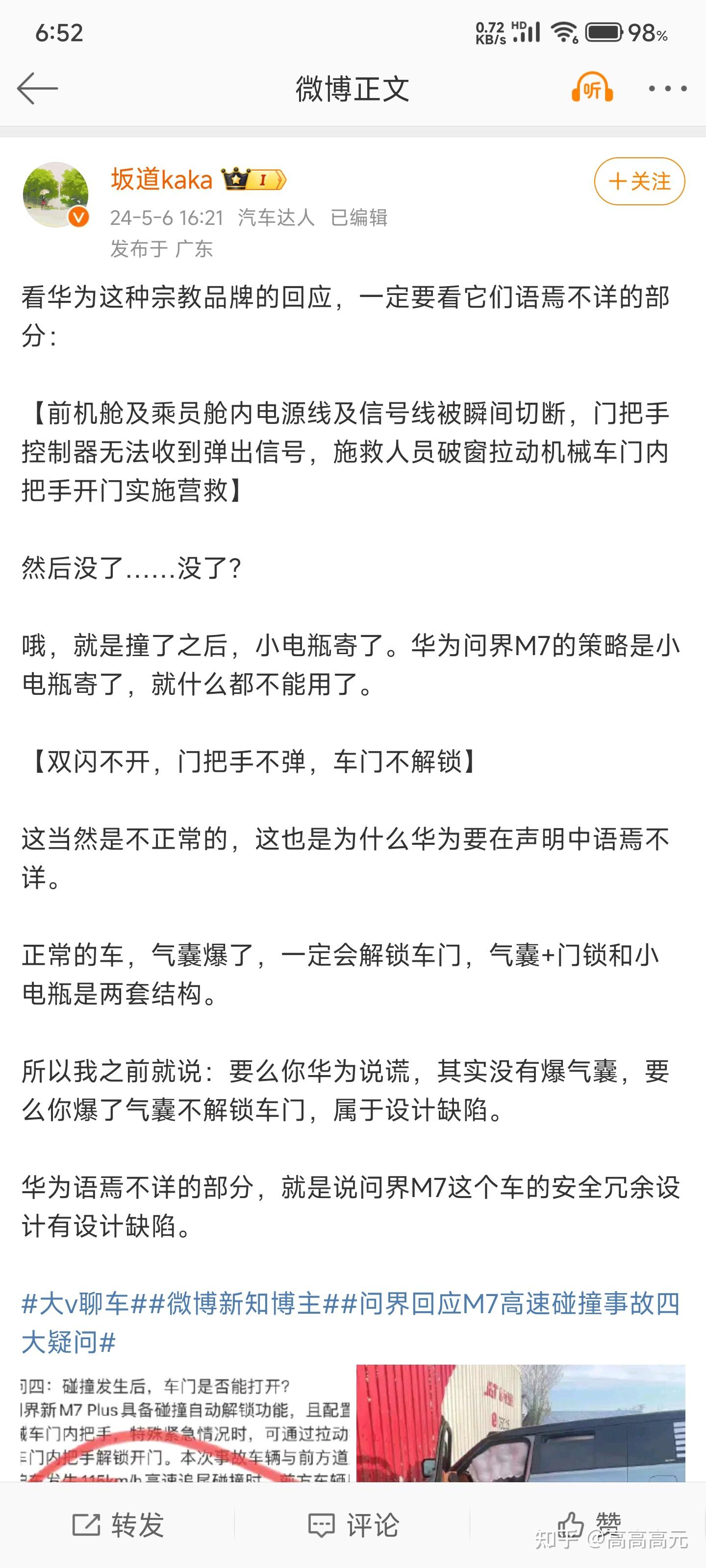Image resolution: width=706 pixels, height=1568 pixels.
Task: Like the post with 赞
Action: point(589,1525)
